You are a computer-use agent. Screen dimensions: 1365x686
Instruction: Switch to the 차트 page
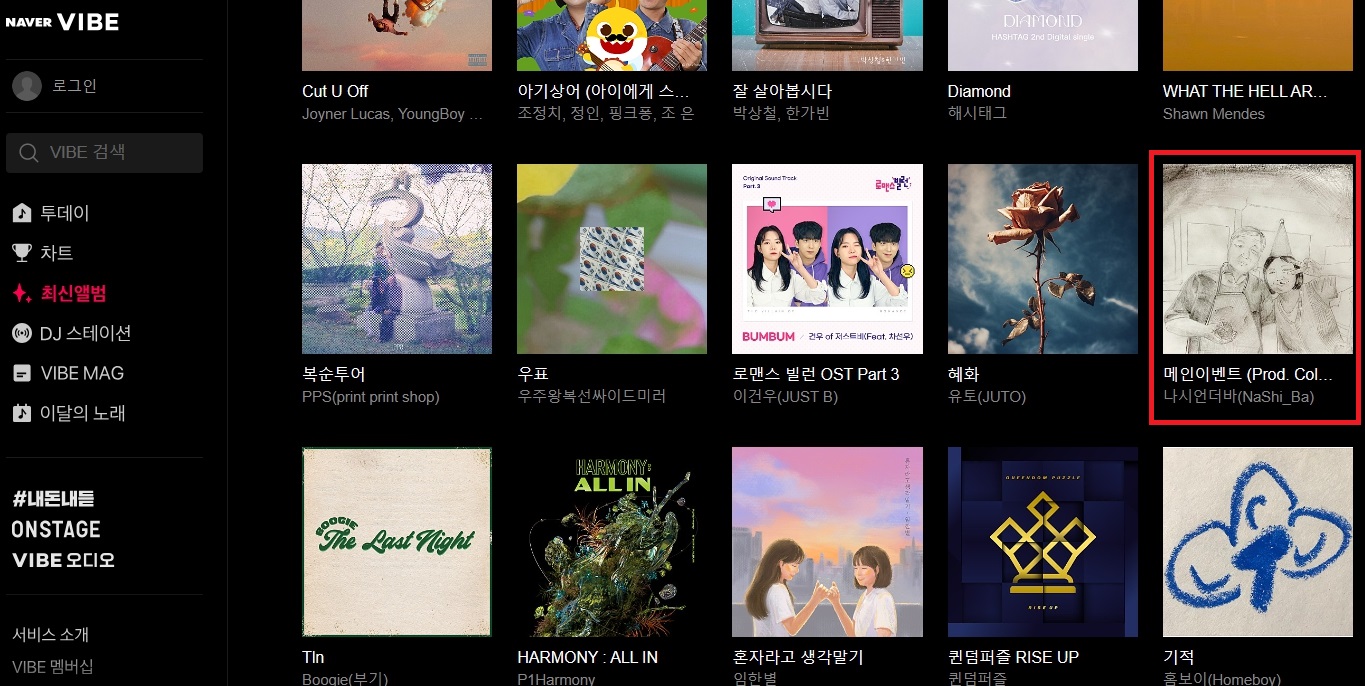(x=56, y=253)
